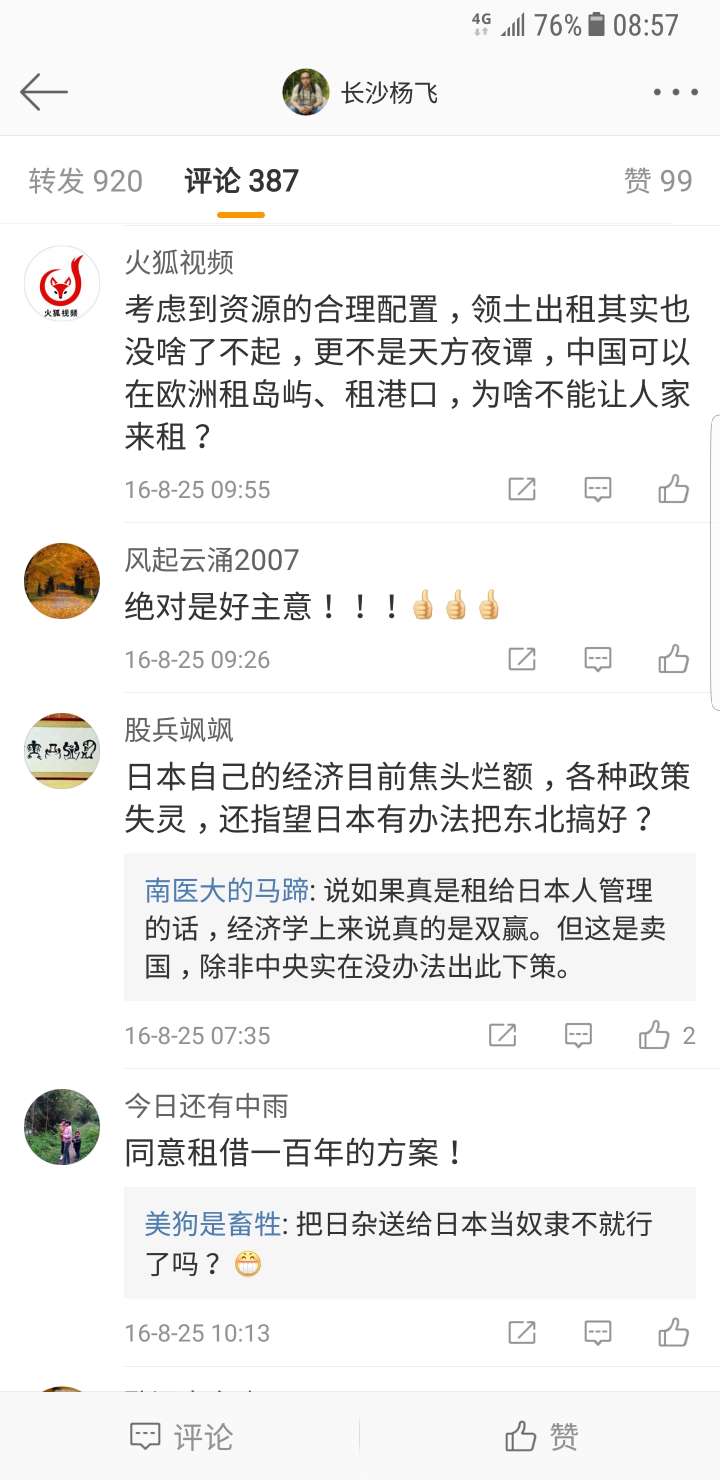Repost 火狐视频's comment
The width and height of the screenshot is (720, 1480).
click(522, 489)
